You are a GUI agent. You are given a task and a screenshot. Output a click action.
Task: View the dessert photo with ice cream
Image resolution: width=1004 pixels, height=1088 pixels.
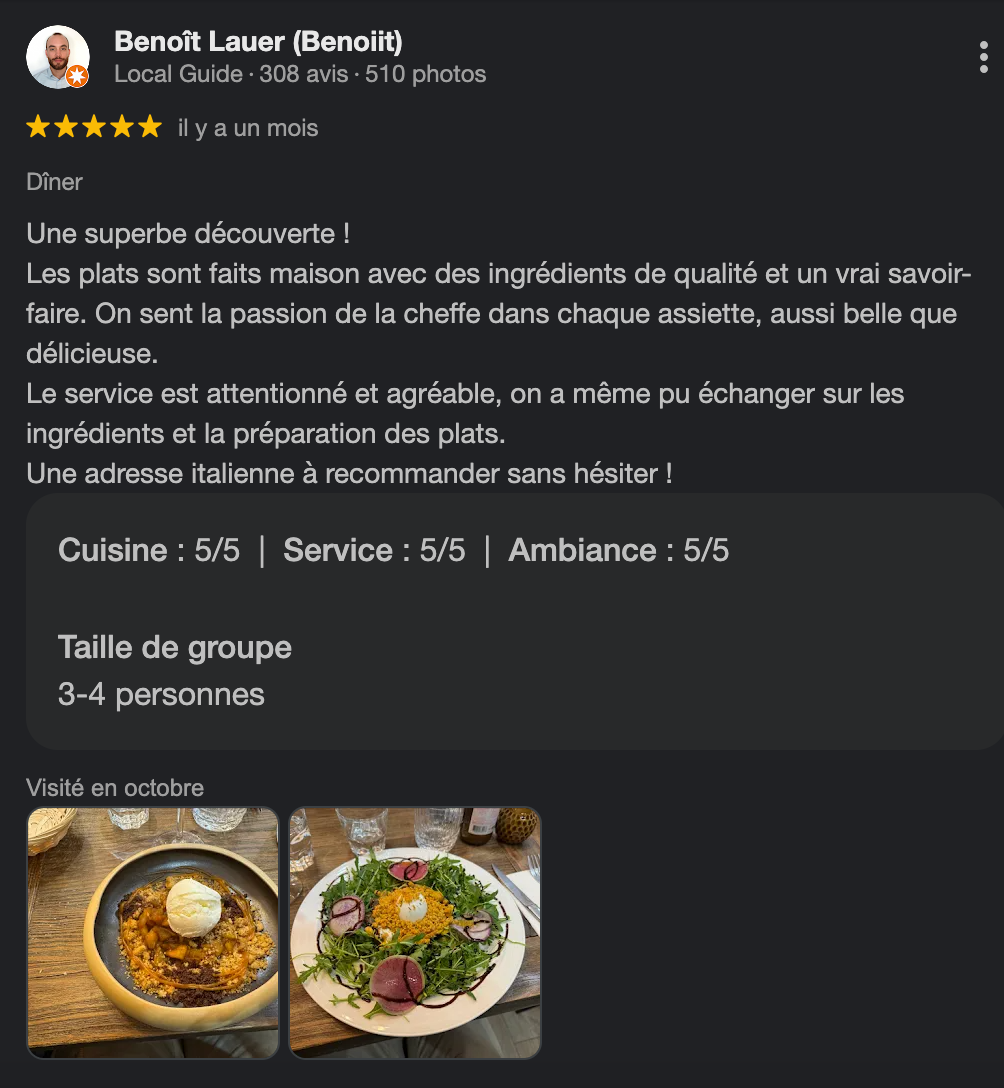pyautogui.click(x=153, y=932)
